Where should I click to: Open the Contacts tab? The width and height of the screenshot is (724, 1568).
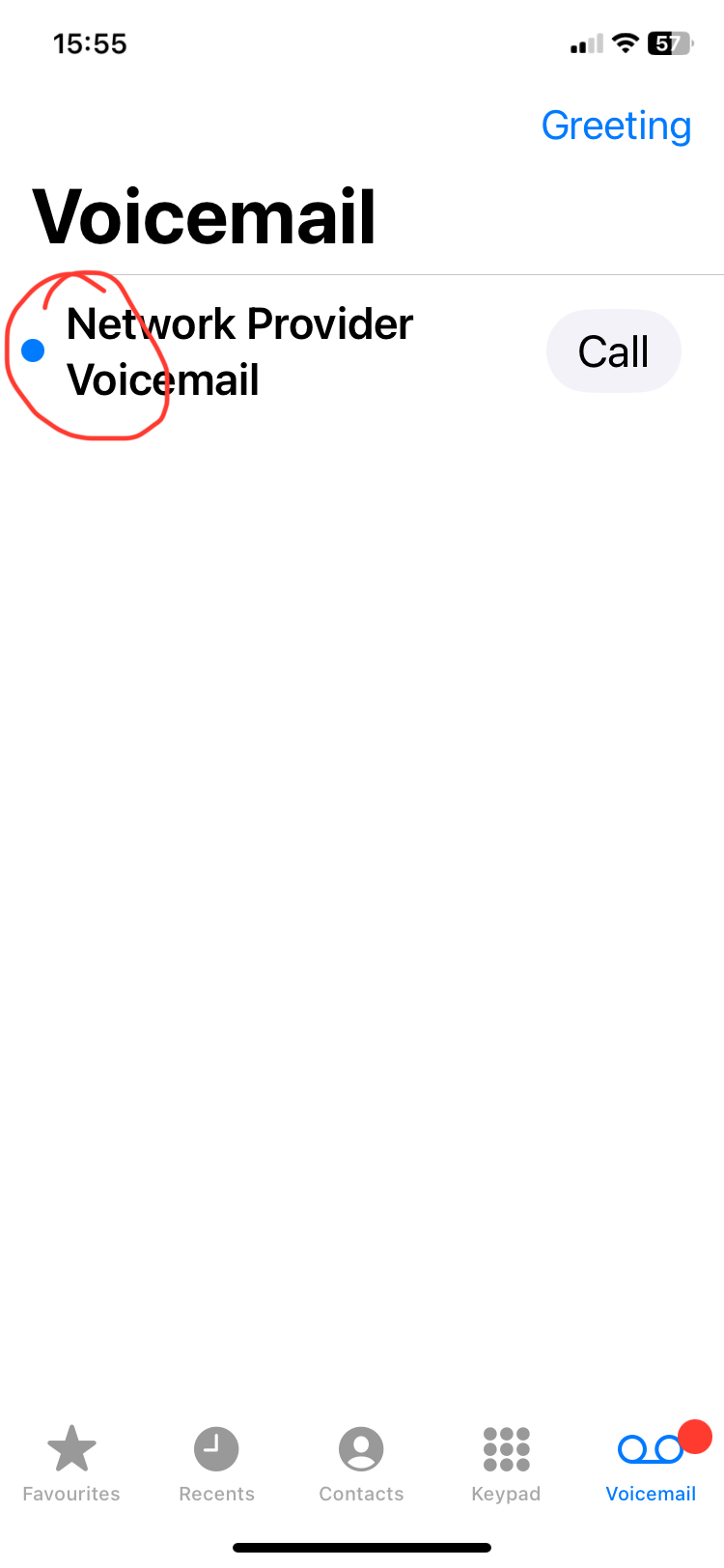(361, 1464)
